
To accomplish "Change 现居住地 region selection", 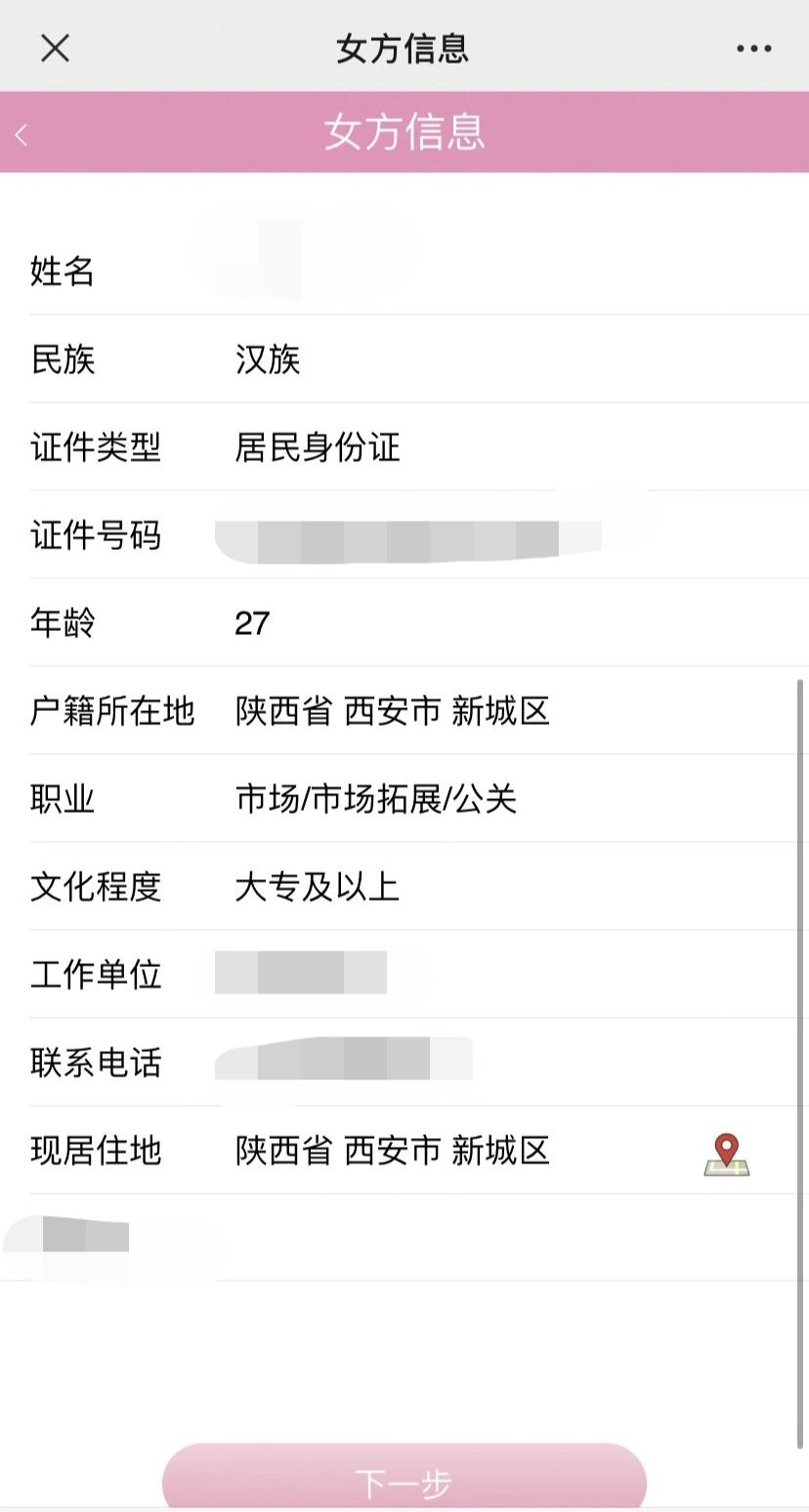I will coord(393,1151).
